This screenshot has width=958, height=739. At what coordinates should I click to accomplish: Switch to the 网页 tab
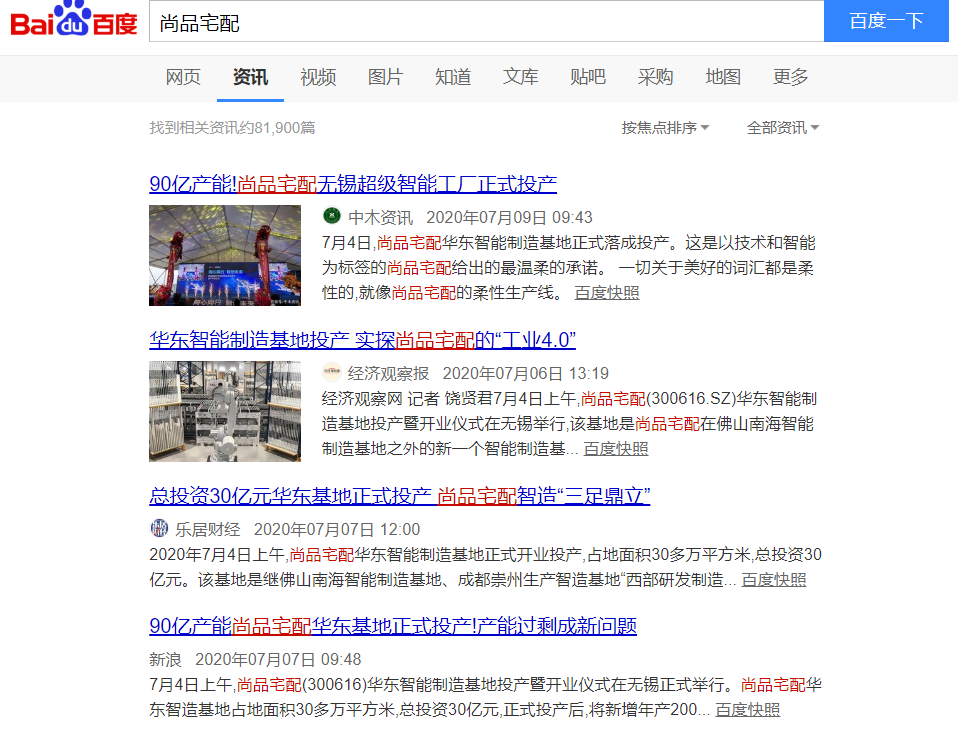coord(183,77)
